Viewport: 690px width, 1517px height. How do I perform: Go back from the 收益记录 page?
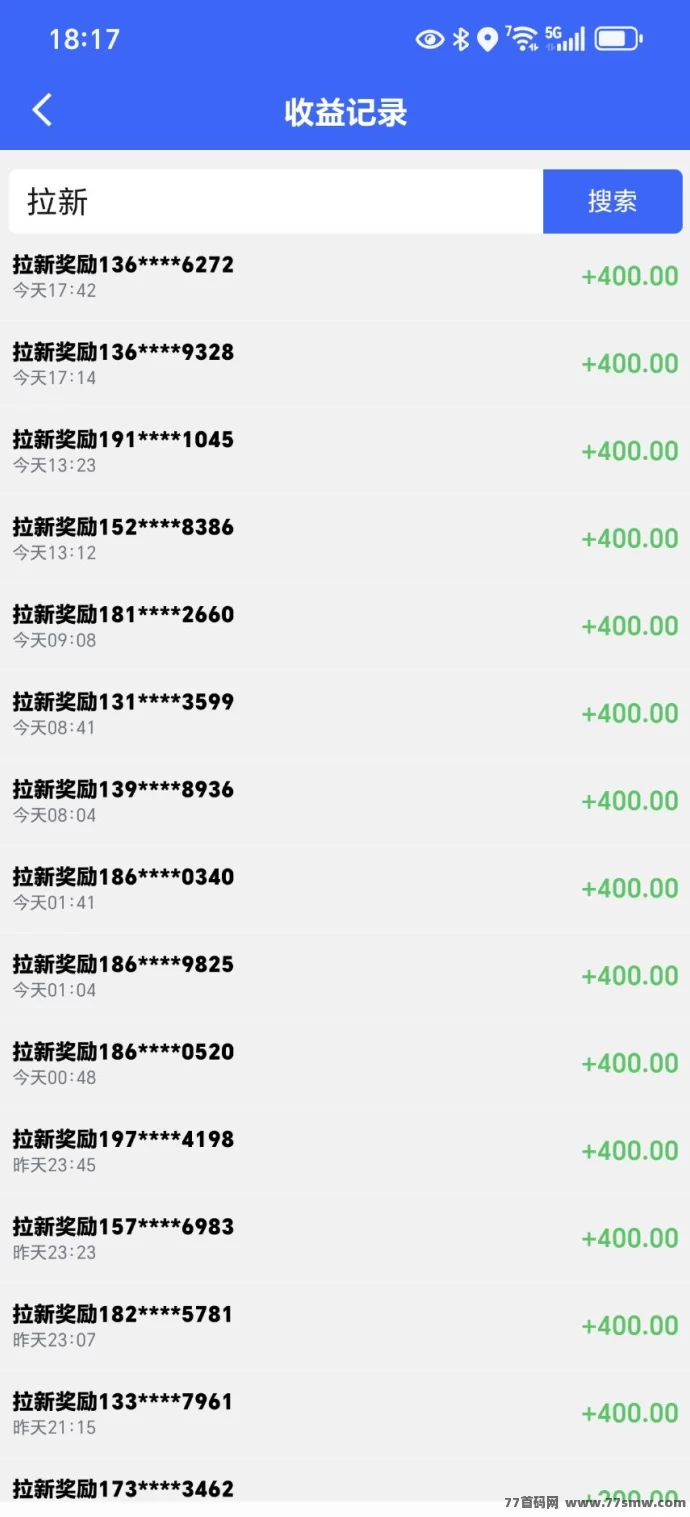(42, 110)
